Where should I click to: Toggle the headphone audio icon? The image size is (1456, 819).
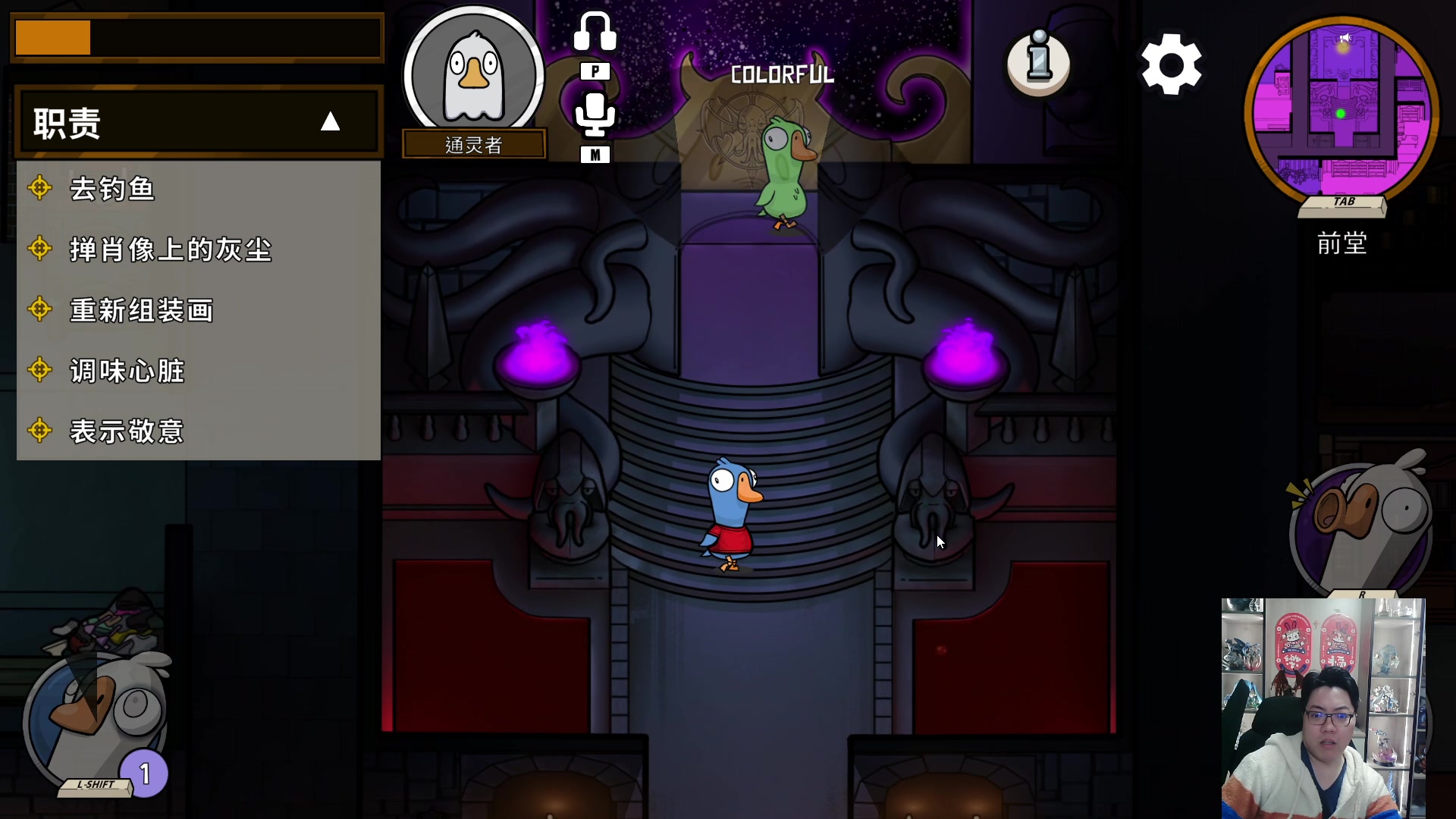click(x=595, y=33)
